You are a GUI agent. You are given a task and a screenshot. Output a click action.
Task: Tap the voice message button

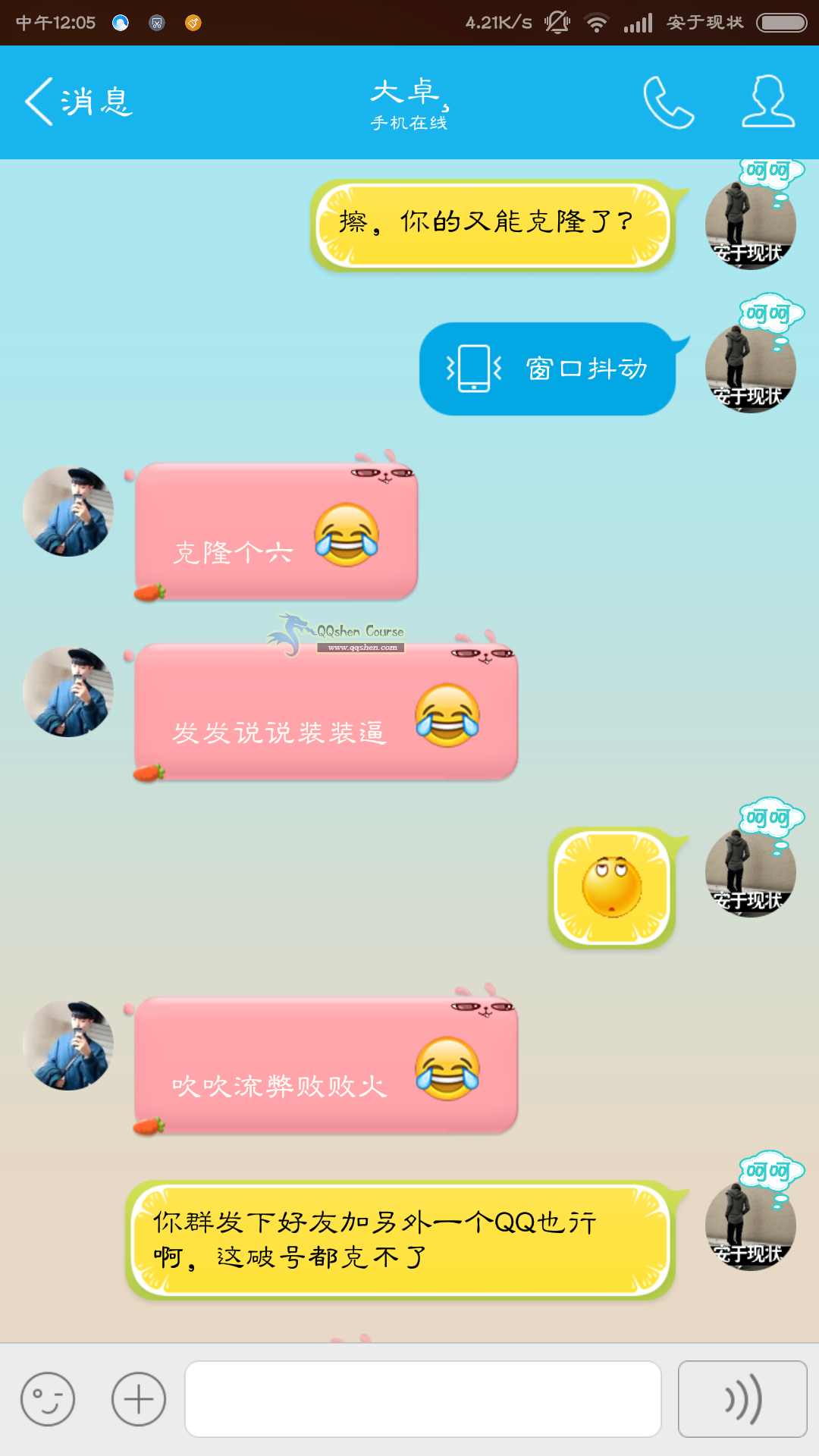click(742, 1399)
